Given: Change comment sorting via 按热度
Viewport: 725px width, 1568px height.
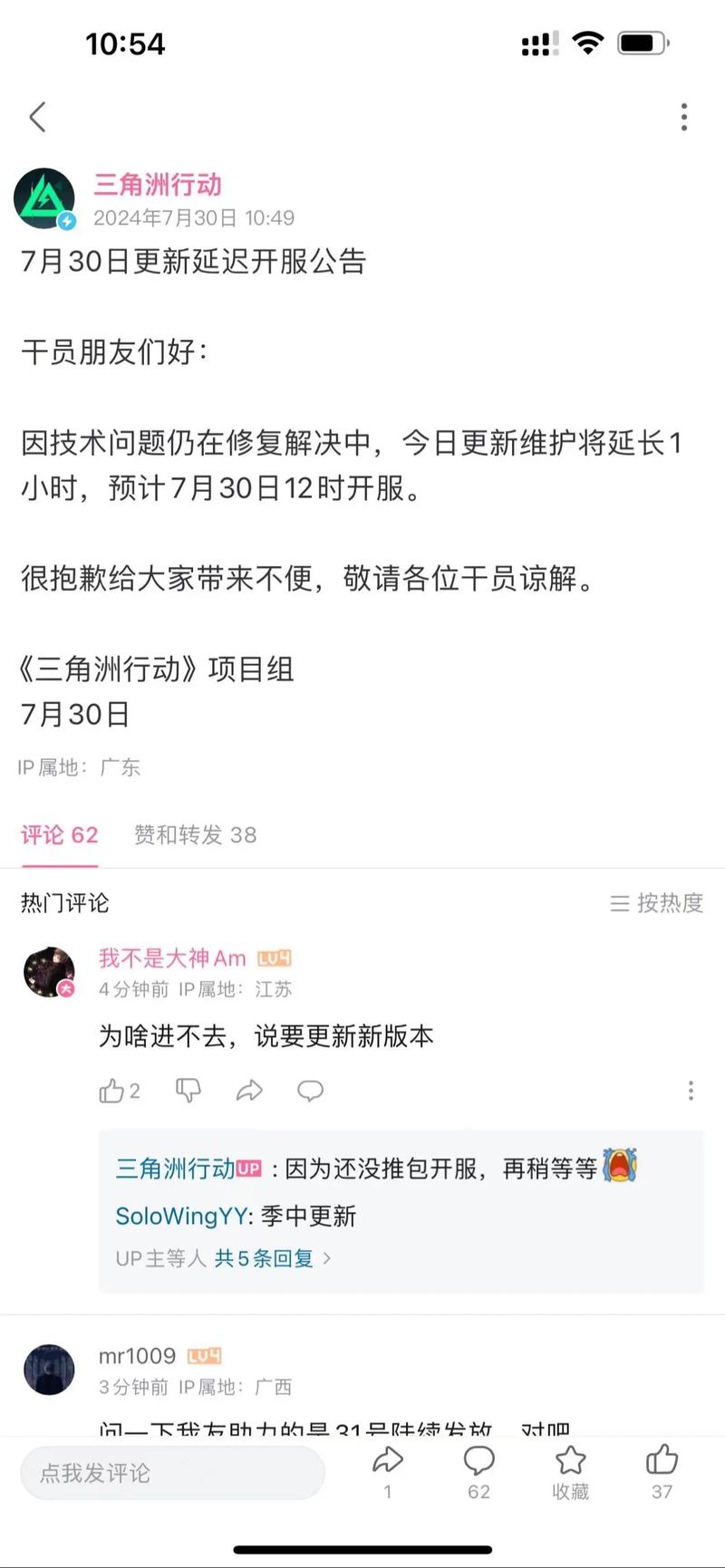Looking at the screenshot, I should coord(657,903).
